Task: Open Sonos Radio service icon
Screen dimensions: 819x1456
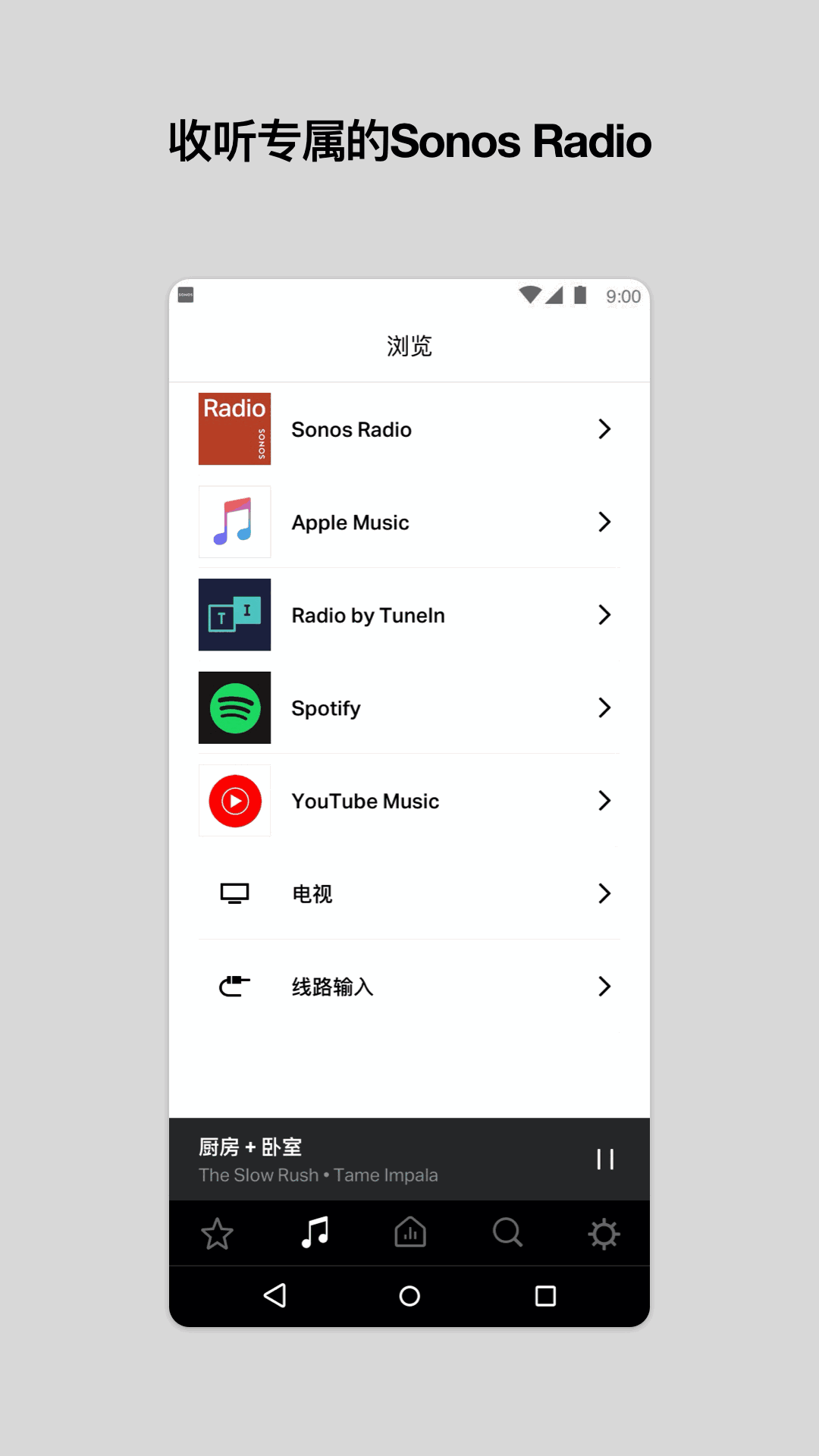Action: click(x=234, y=428)
